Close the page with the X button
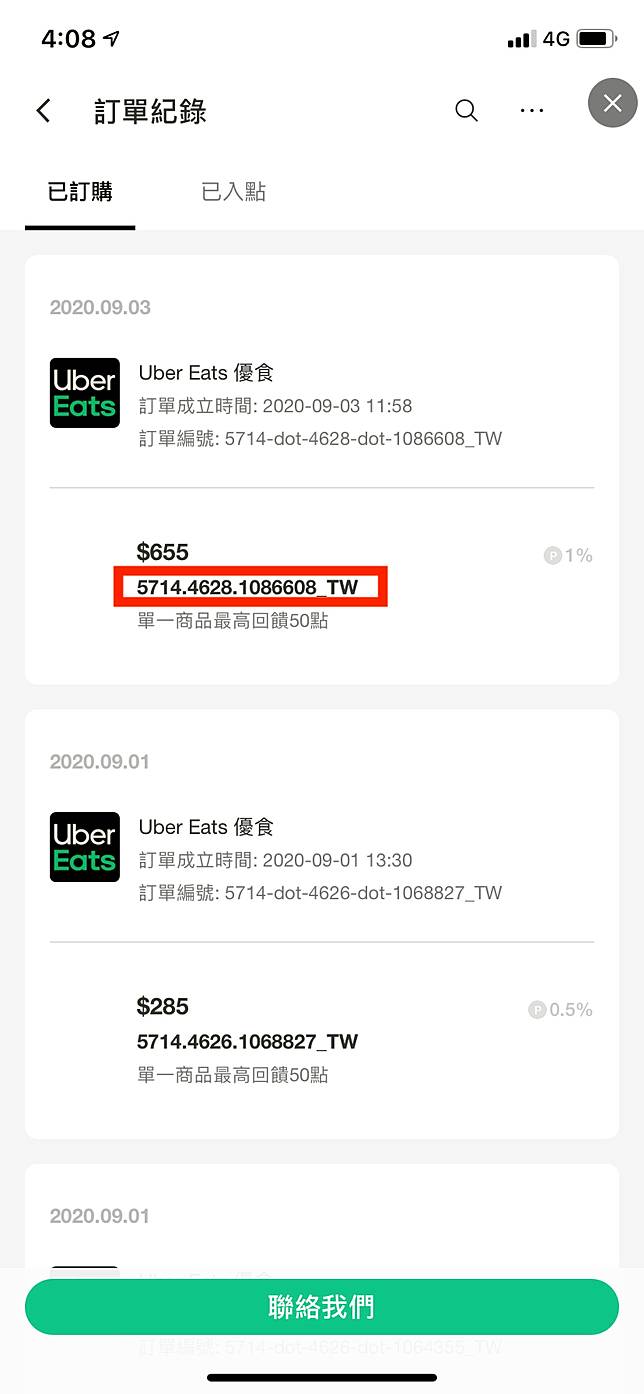Screen dimensions: 644x1394 click(612, 103)
